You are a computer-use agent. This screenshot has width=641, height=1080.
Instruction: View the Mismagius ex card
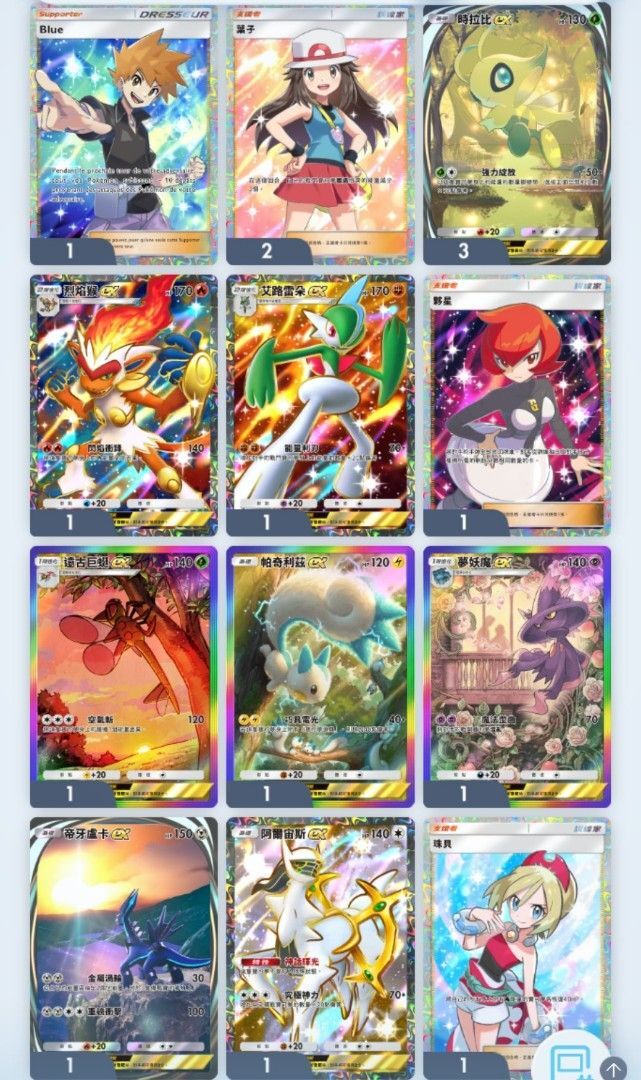[515, 665]
